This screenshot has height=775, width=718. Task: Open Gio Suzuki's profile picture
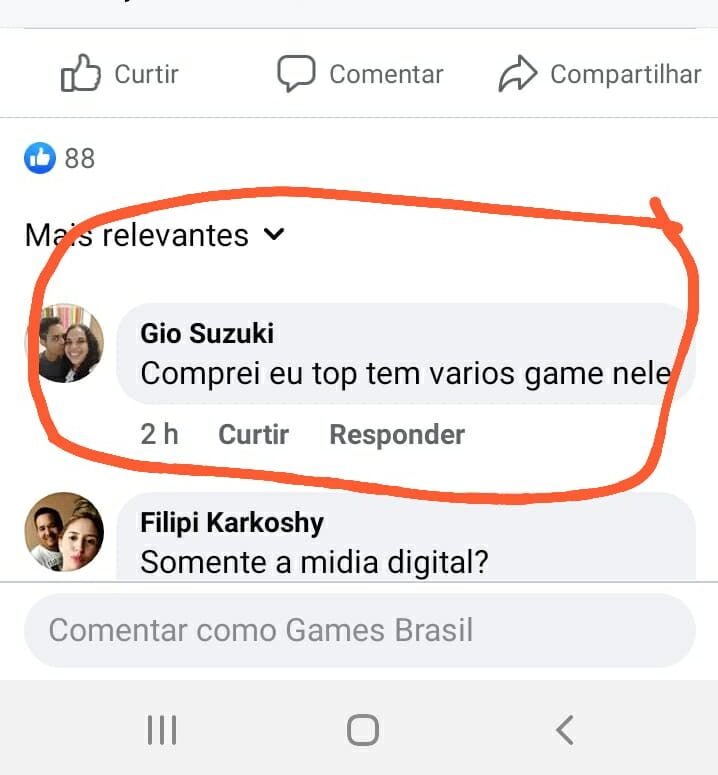pos(64,343)
